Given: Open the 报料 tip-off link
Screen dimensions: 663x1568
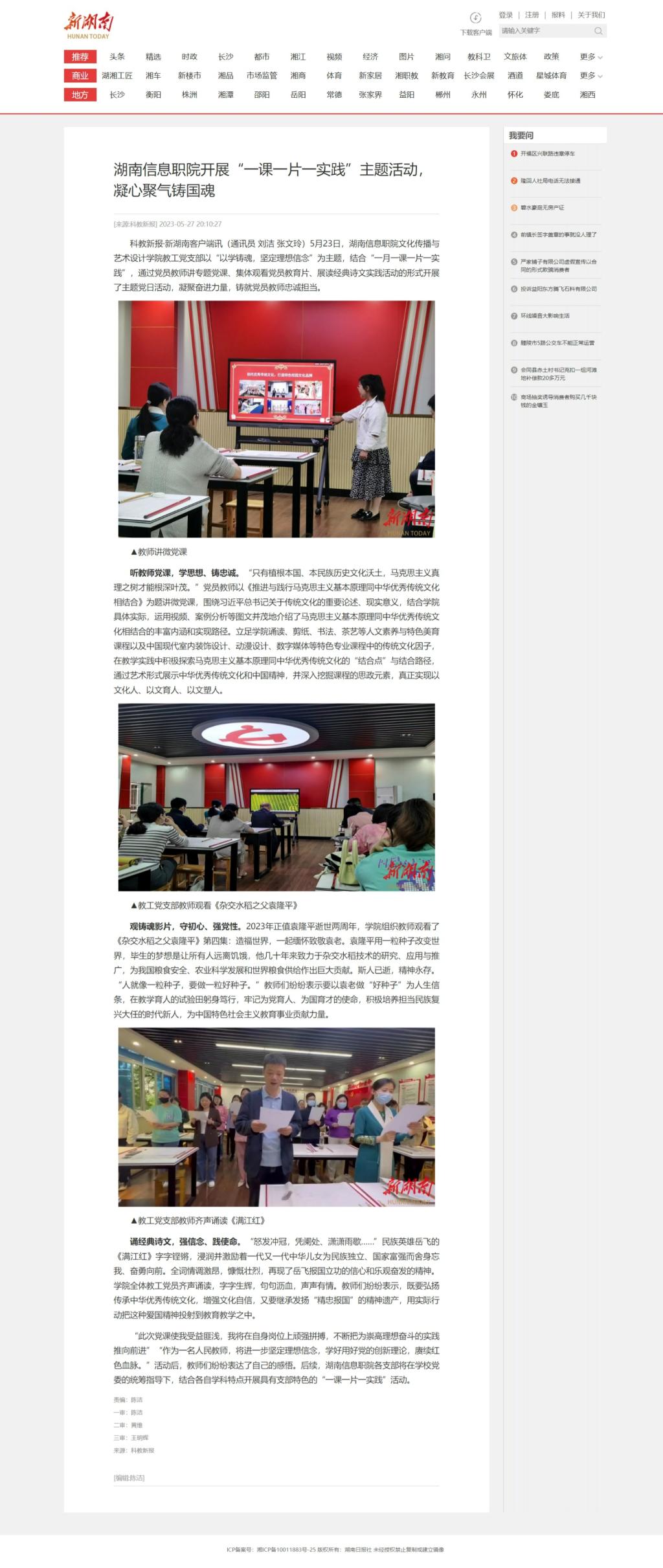Looking at the screenshot, I should (558, 15).
